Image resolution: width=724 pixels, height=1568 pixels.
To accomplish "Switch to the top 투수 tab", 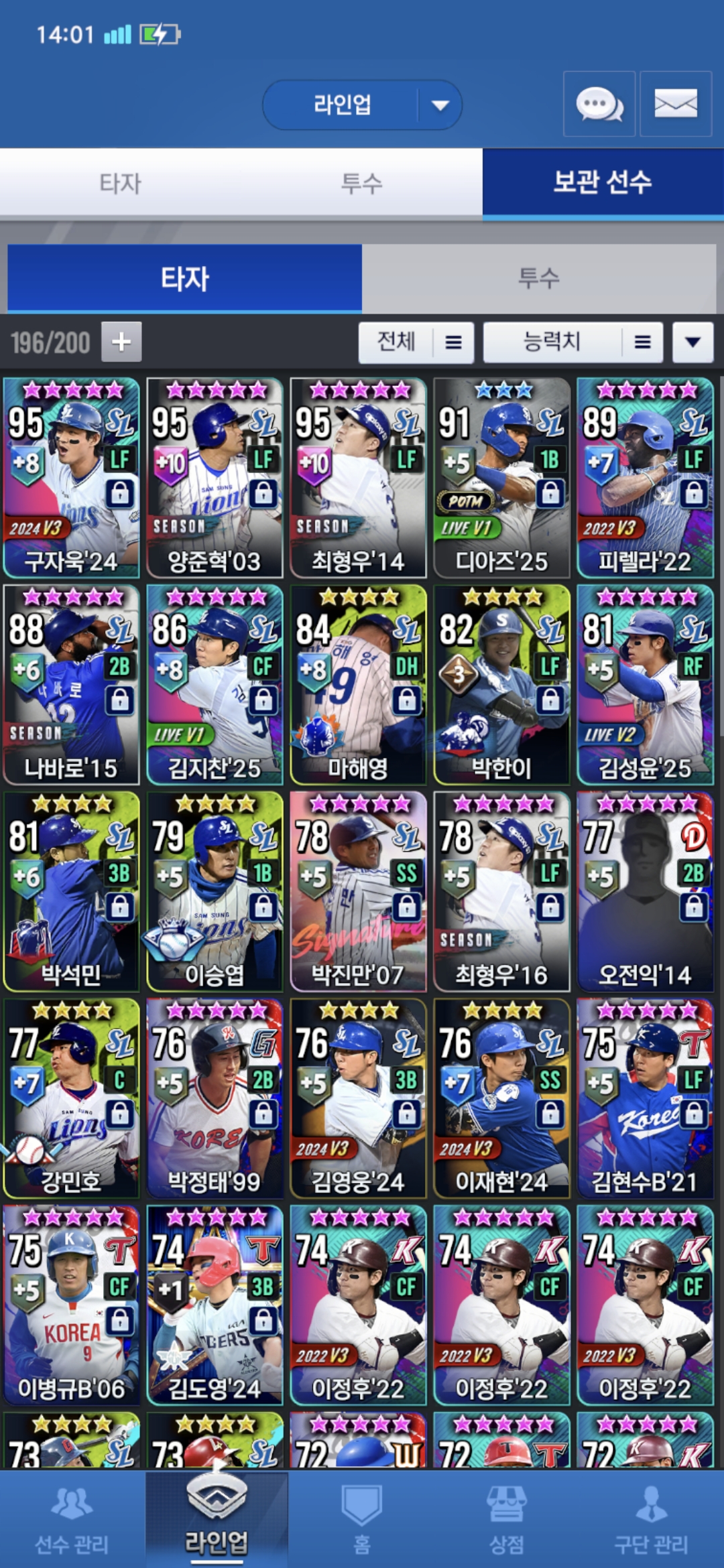I will pos(362,183).
